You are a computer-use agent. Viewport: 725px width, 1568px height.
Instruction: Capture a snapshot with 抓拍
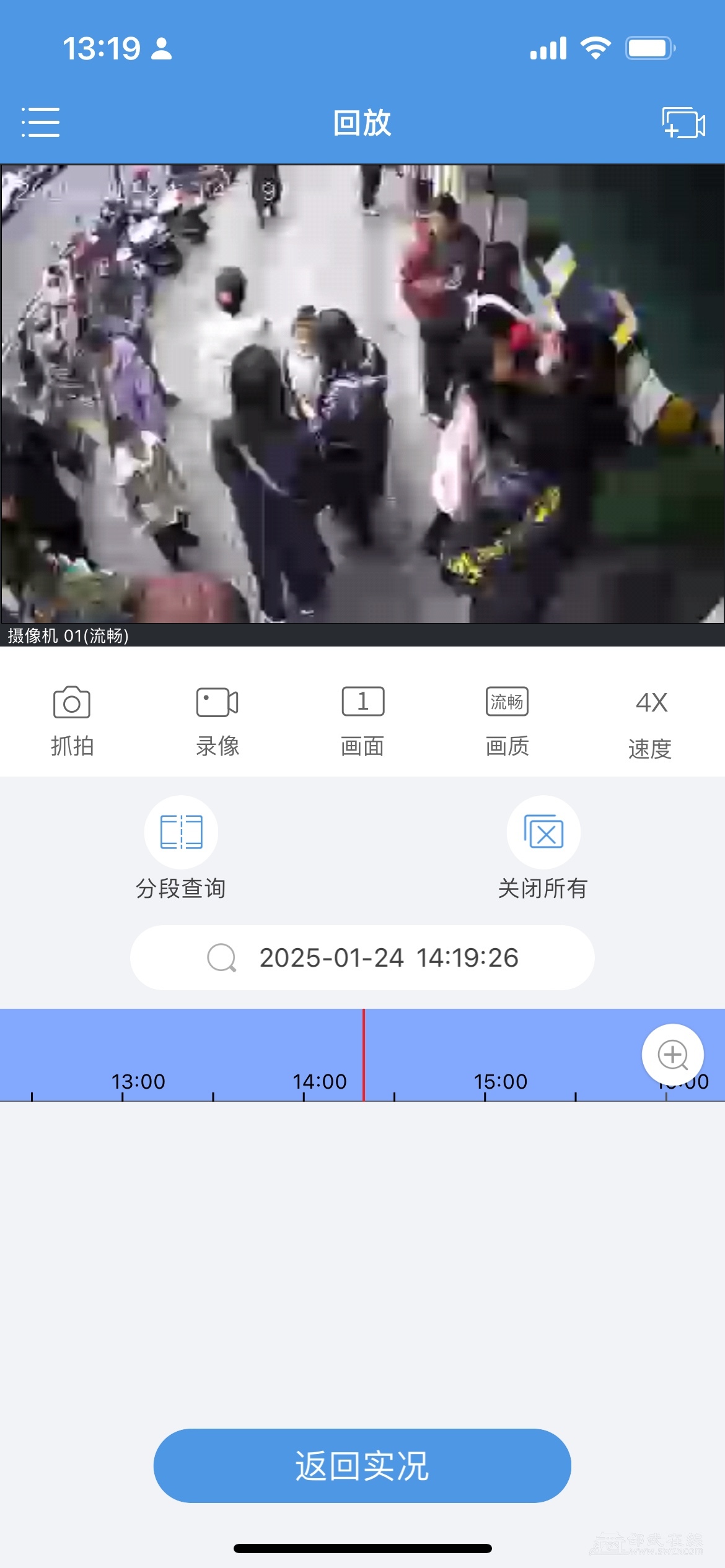[x=72, y=721]
